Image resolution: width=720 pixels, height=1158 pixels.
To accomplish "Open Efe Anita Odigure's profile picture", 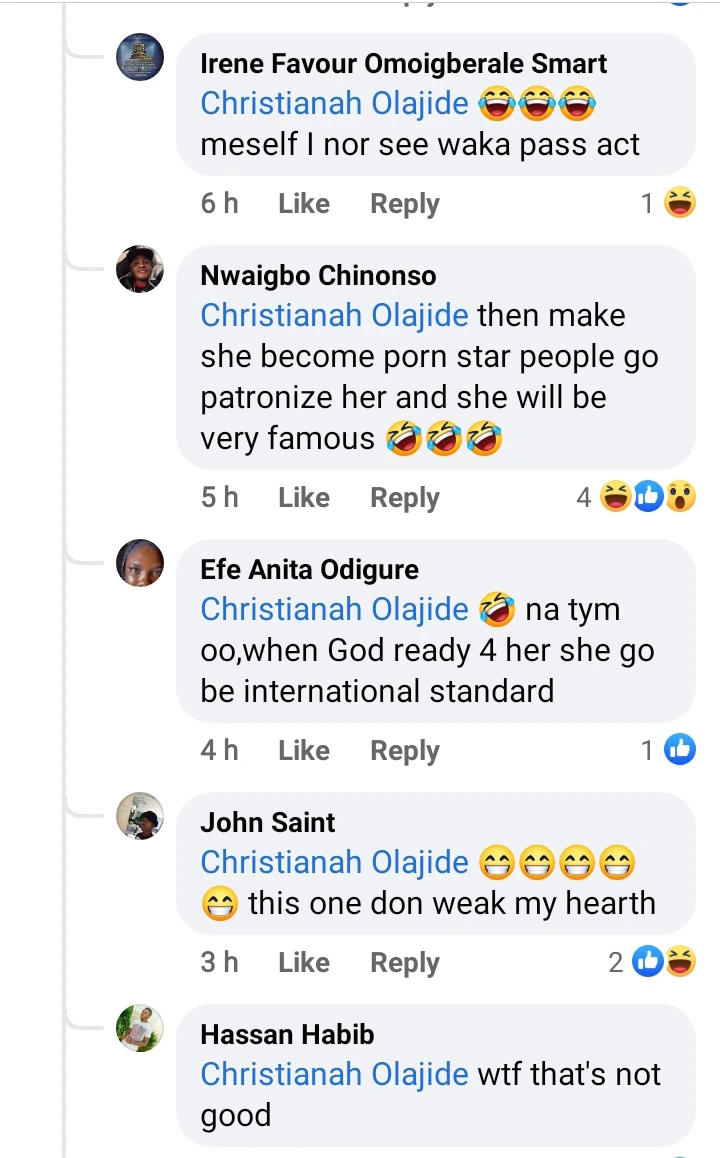I will pyautogui.click(x=140, y=563).
